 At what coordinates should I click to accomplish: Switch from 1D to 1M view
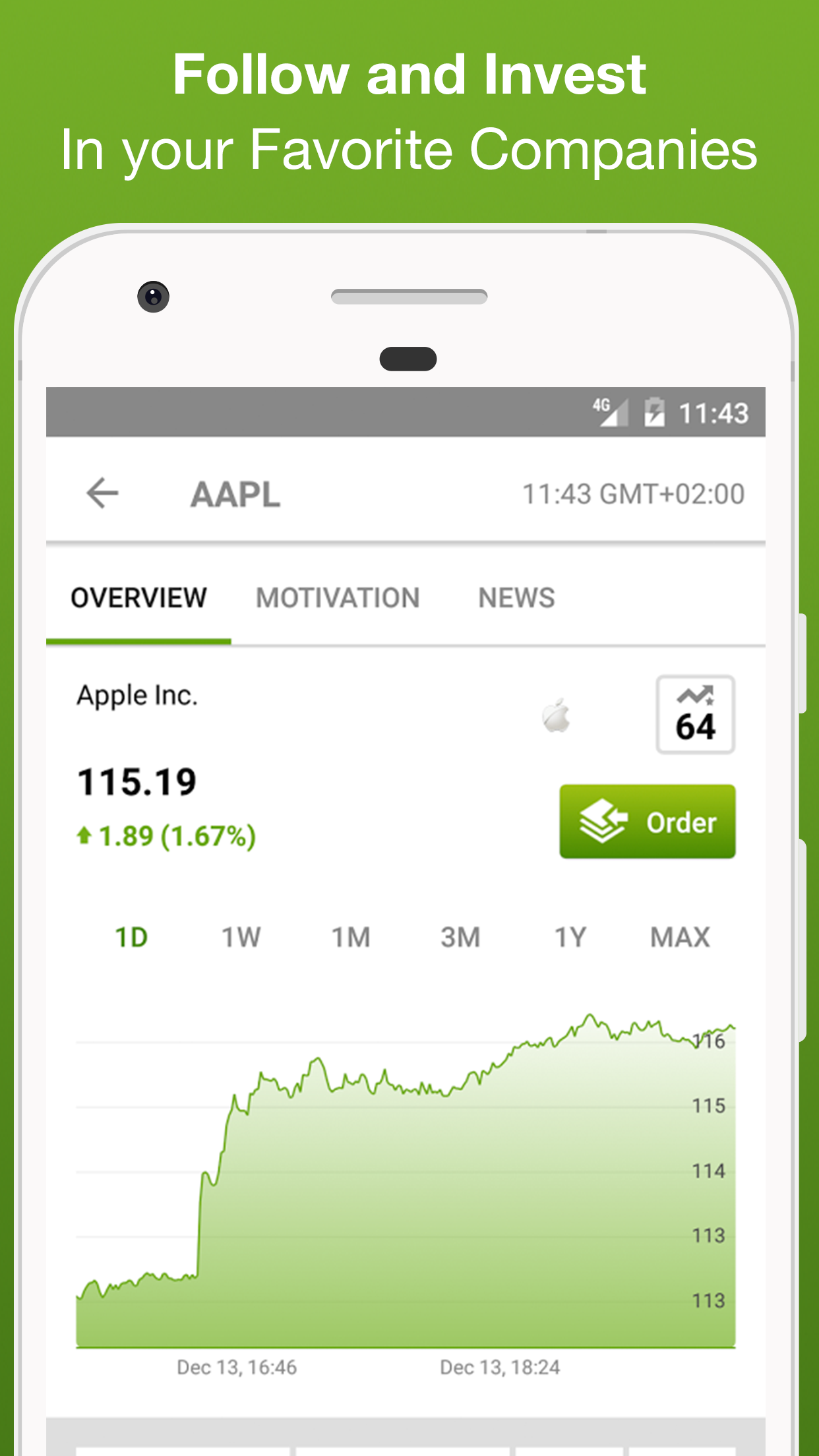350,936
